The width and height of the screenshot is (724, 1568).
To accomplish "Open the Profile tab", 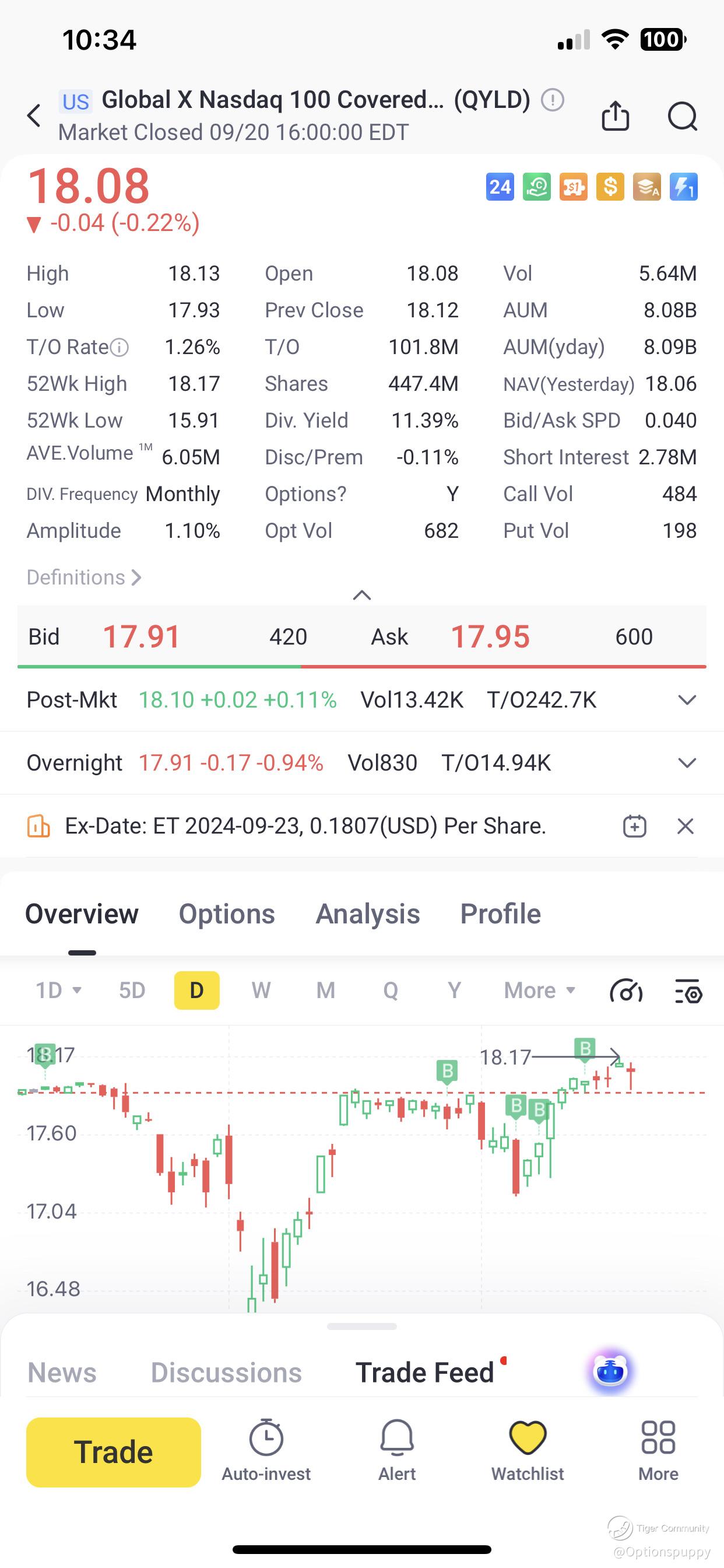I will click(500, 914).
